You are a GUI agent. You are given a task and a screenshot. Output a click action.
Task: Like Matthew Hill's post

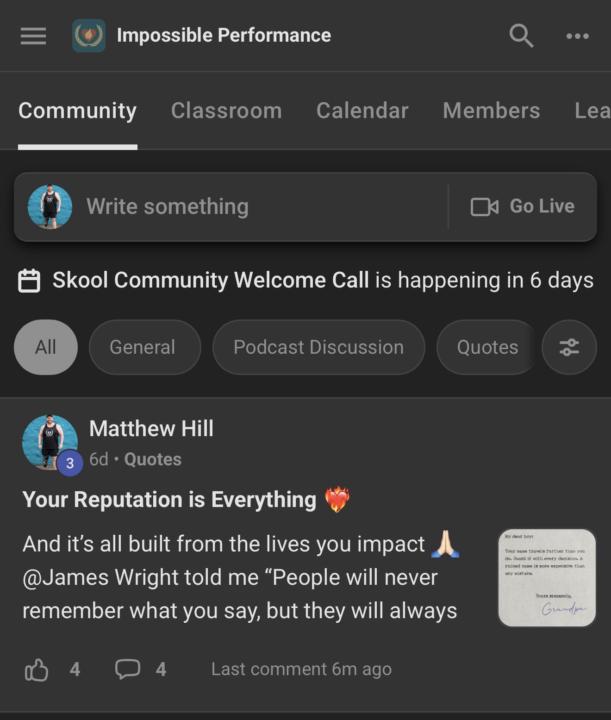pos(37,669)
